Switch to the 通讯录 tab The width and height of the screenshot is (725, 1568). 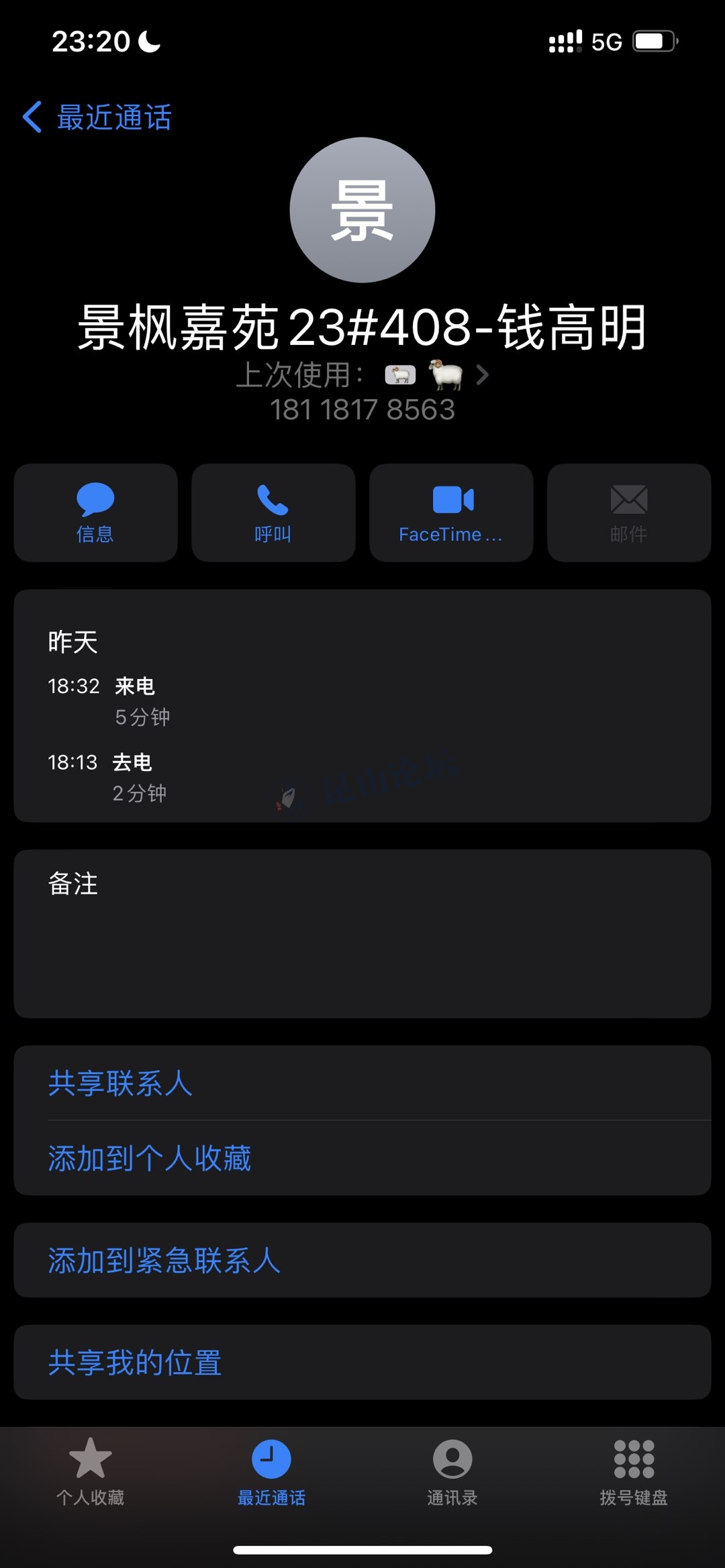tap(452, 1471)
